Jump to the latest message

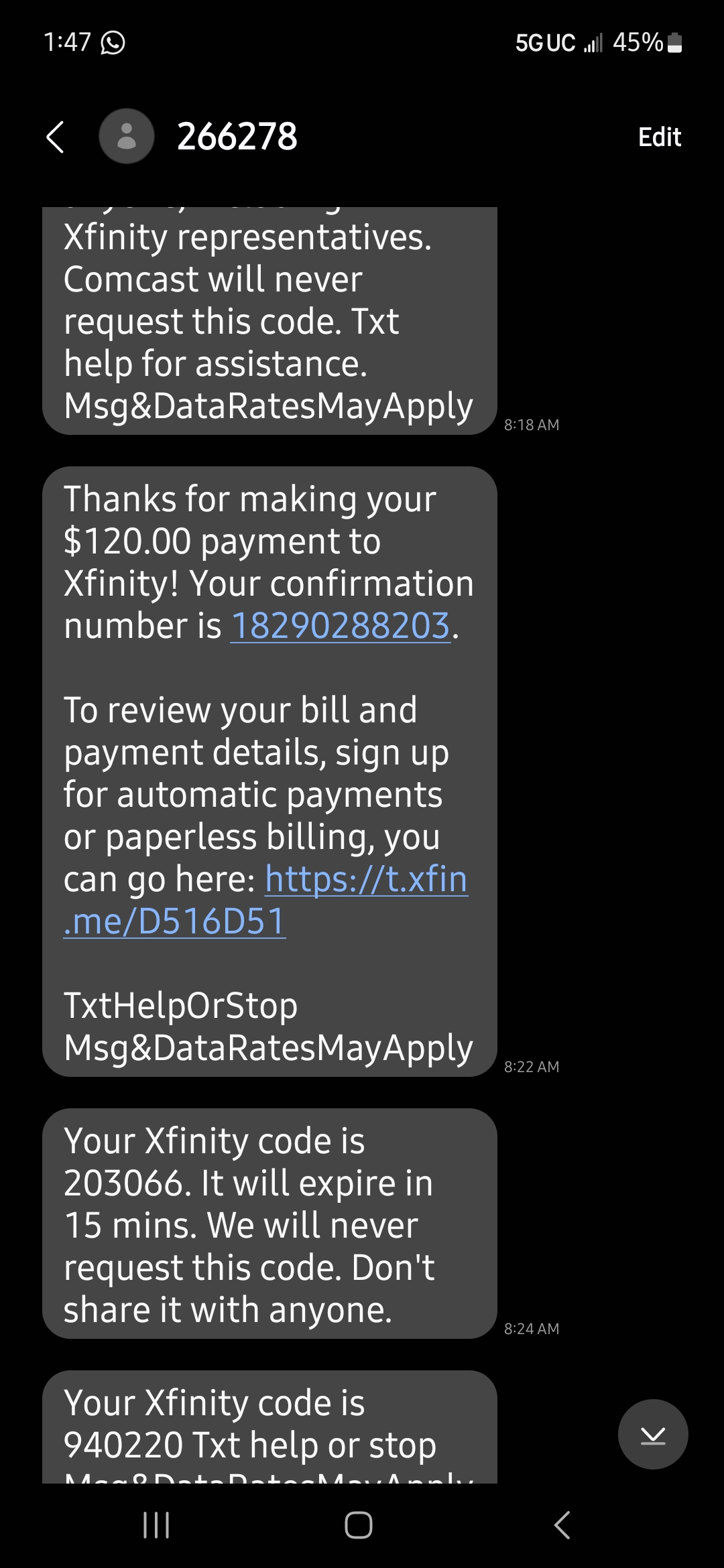tap(652, 1435)
